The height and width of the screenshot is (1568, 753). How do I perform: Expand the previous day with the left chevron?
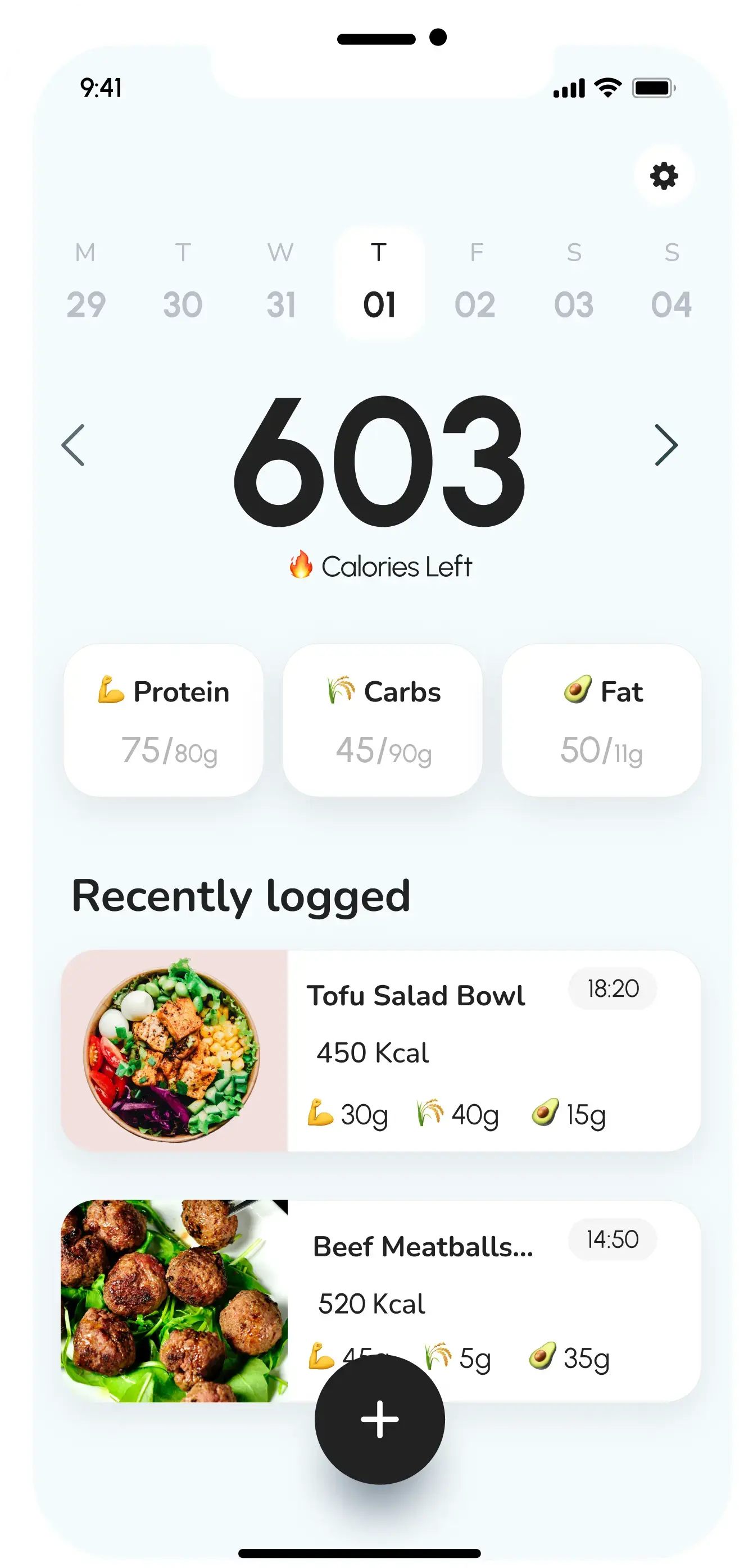[74, 445]
